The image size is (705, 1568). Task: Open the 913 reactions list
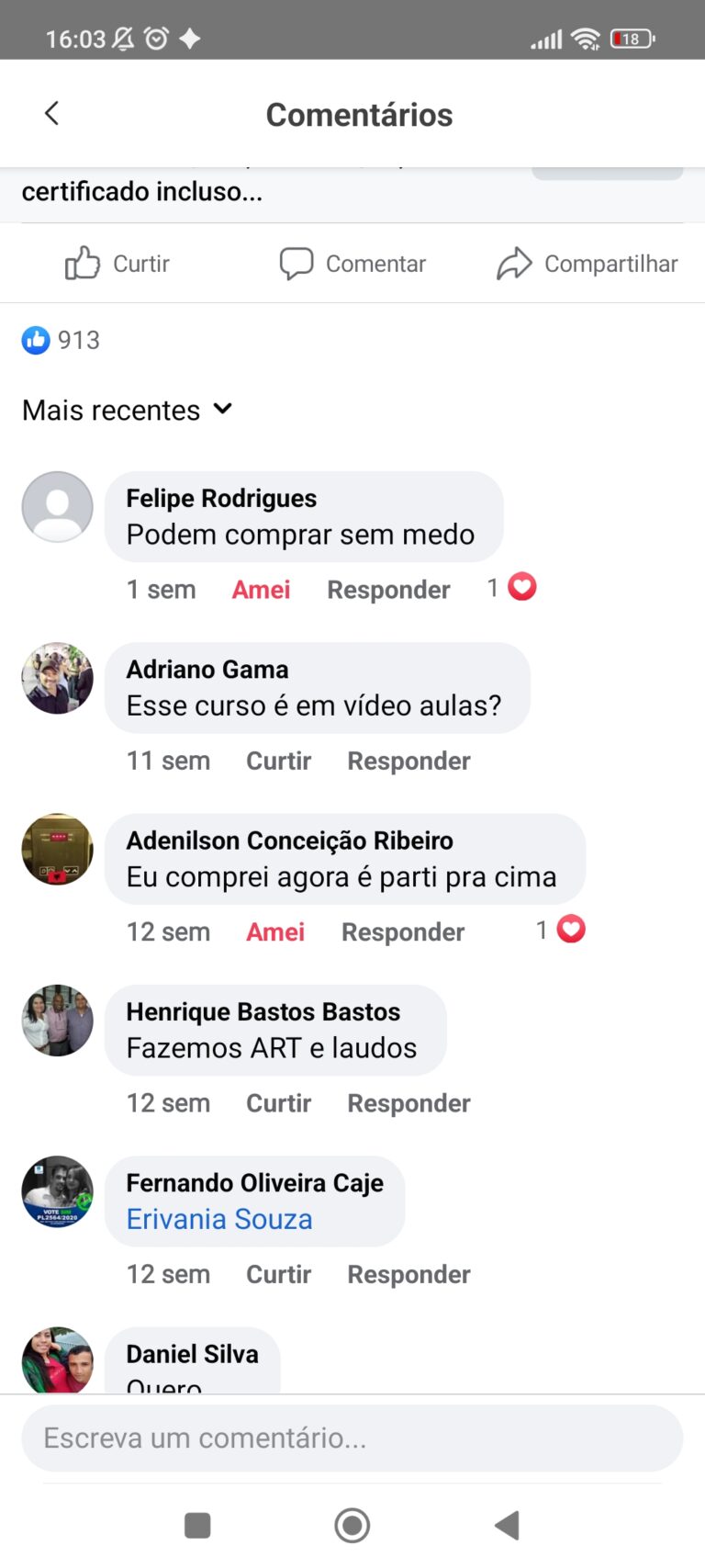pyautogui.click(x=62, y=340)
